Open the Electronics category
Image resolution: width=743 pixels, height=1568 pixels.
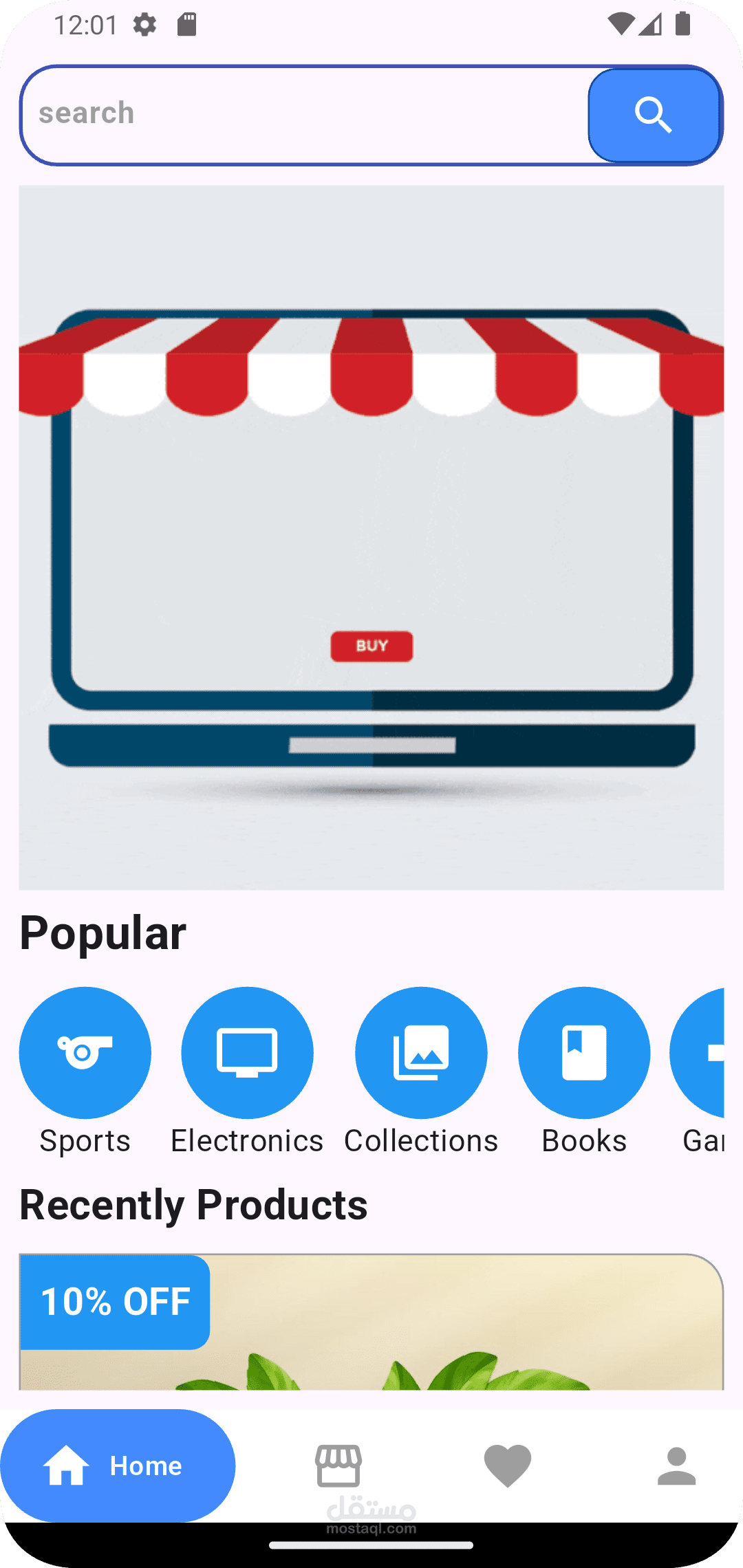point(247,1052)
